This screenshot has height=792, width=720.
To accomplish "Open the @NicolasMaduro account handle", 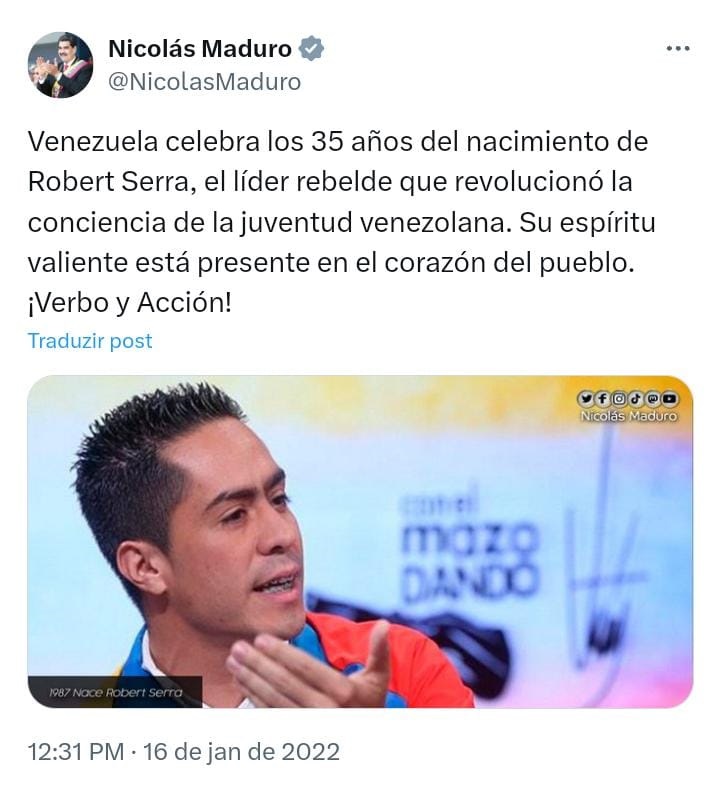I will click(x=204, y=82).
